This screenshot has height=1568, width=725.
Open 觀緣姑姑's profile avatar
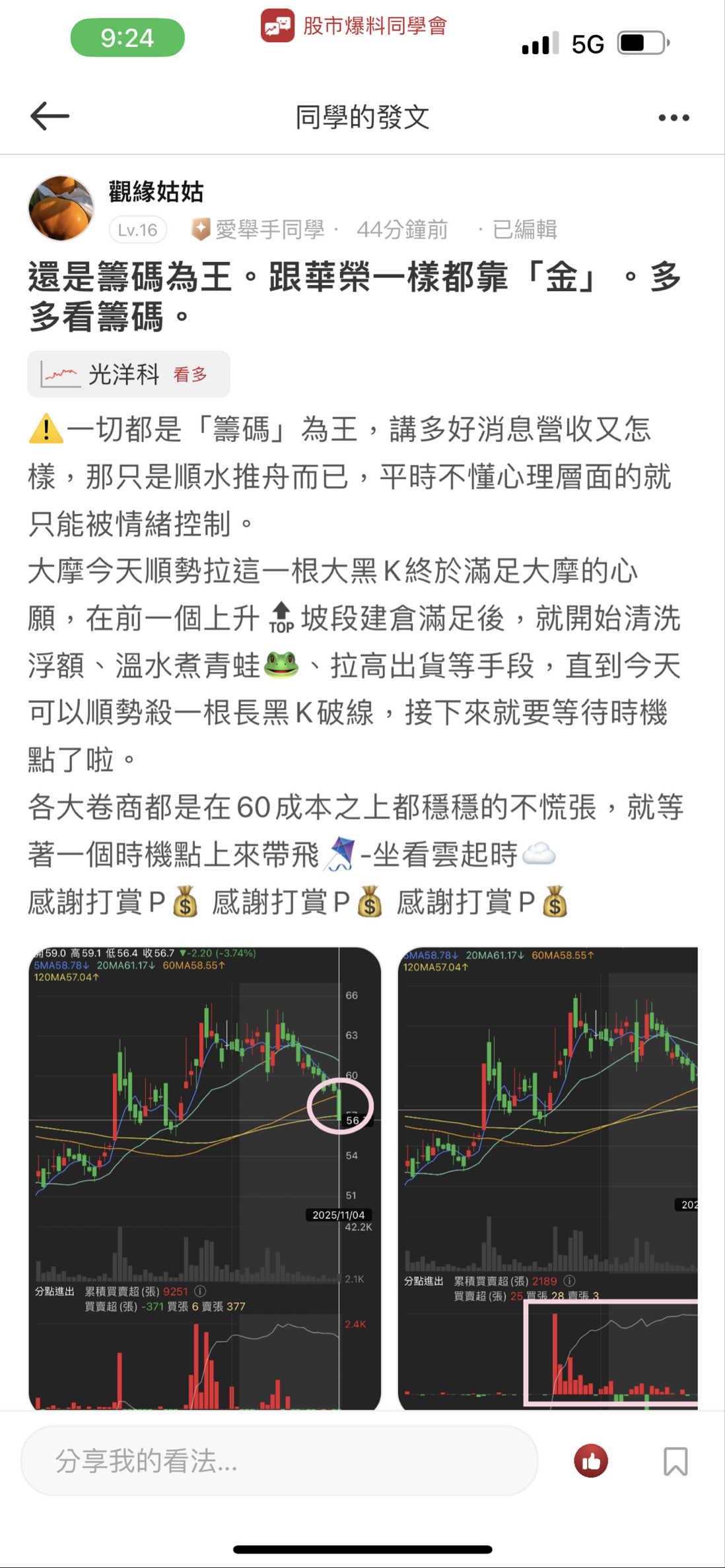61,209
